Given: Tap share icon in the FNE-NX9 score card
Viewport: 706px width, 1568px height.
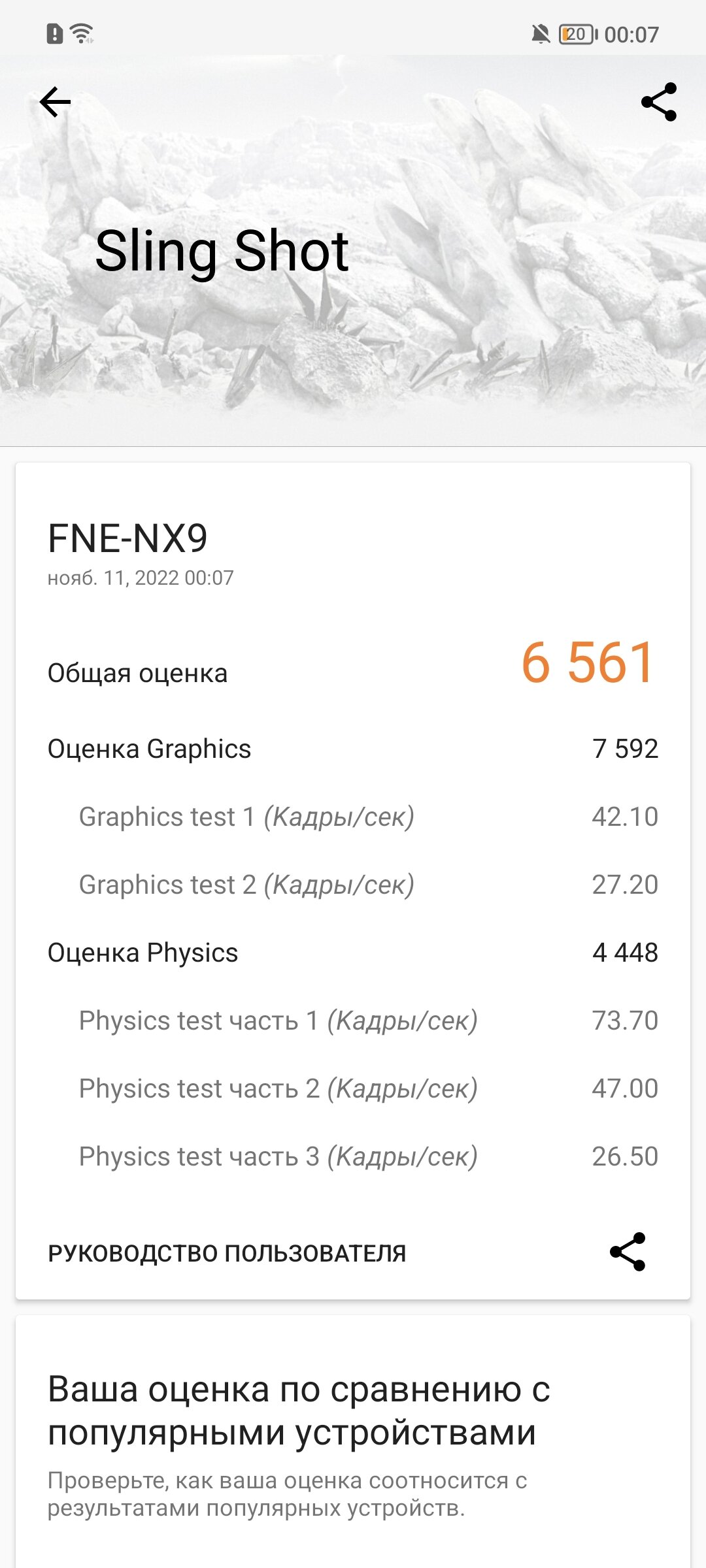Looking at the screenshot, I should 627,1252.
